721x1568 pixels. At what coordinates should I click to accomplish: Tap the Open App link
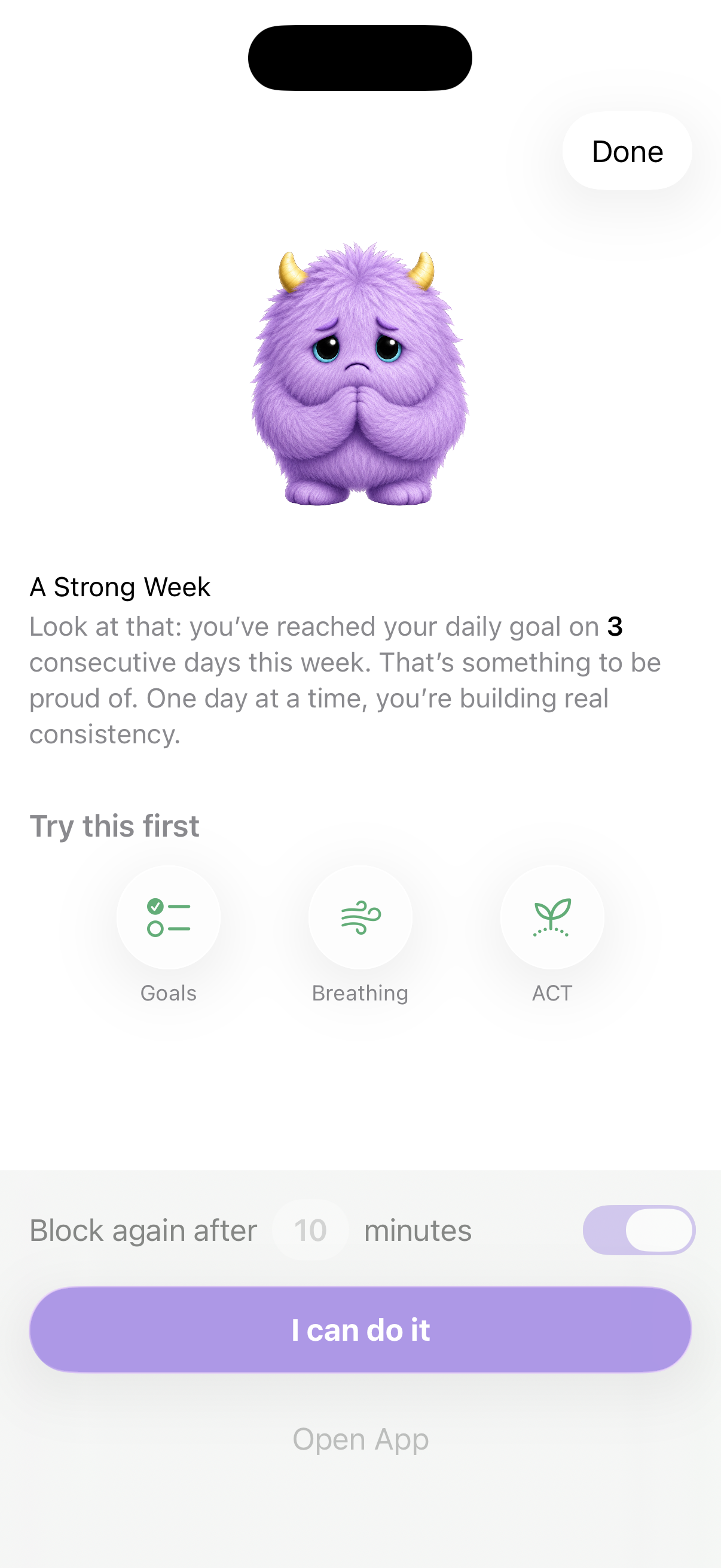[x=360, y=1439]
